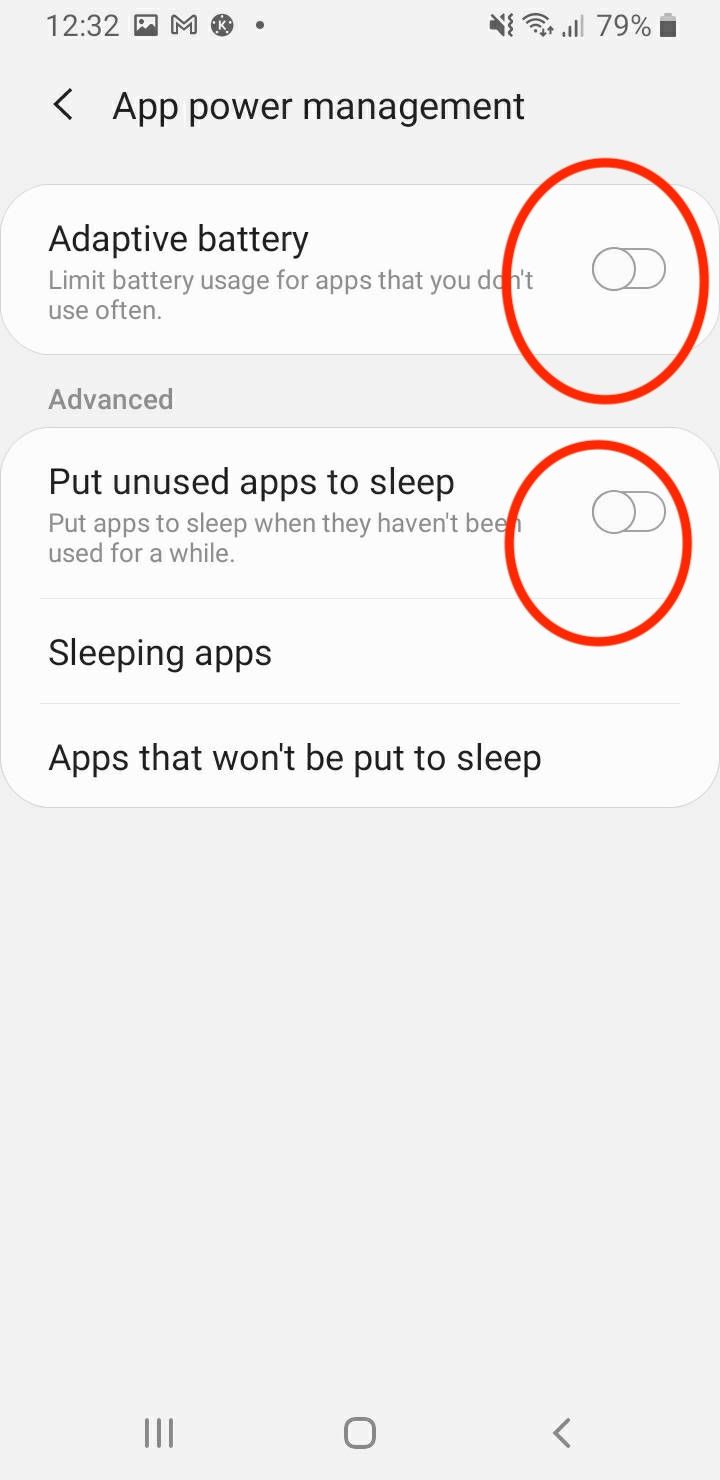Go to the home screen
This screenshot has height=1480, width=720.
click(360, 1433)
